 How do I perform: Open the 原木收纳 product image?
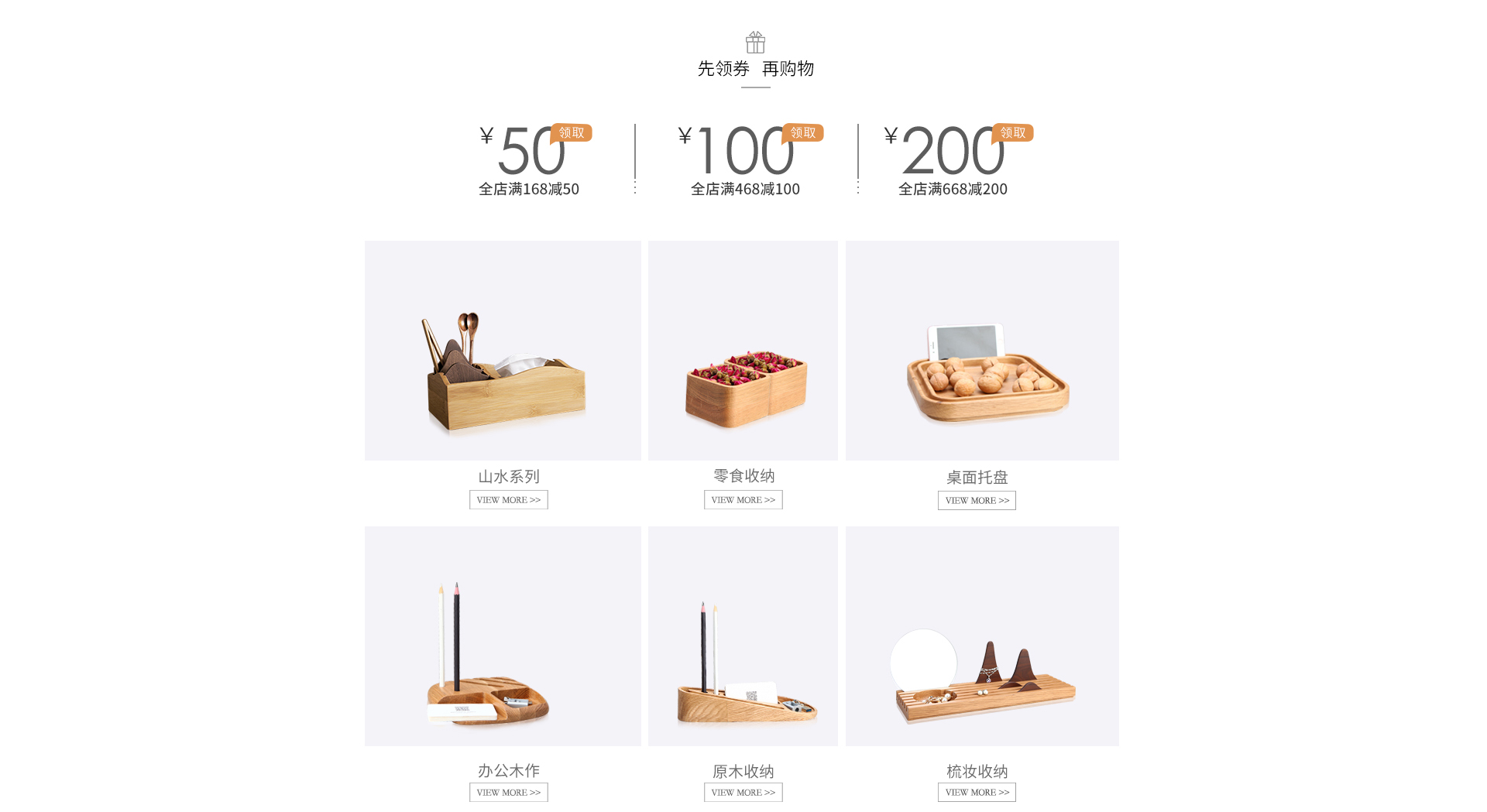coord(743,636)
